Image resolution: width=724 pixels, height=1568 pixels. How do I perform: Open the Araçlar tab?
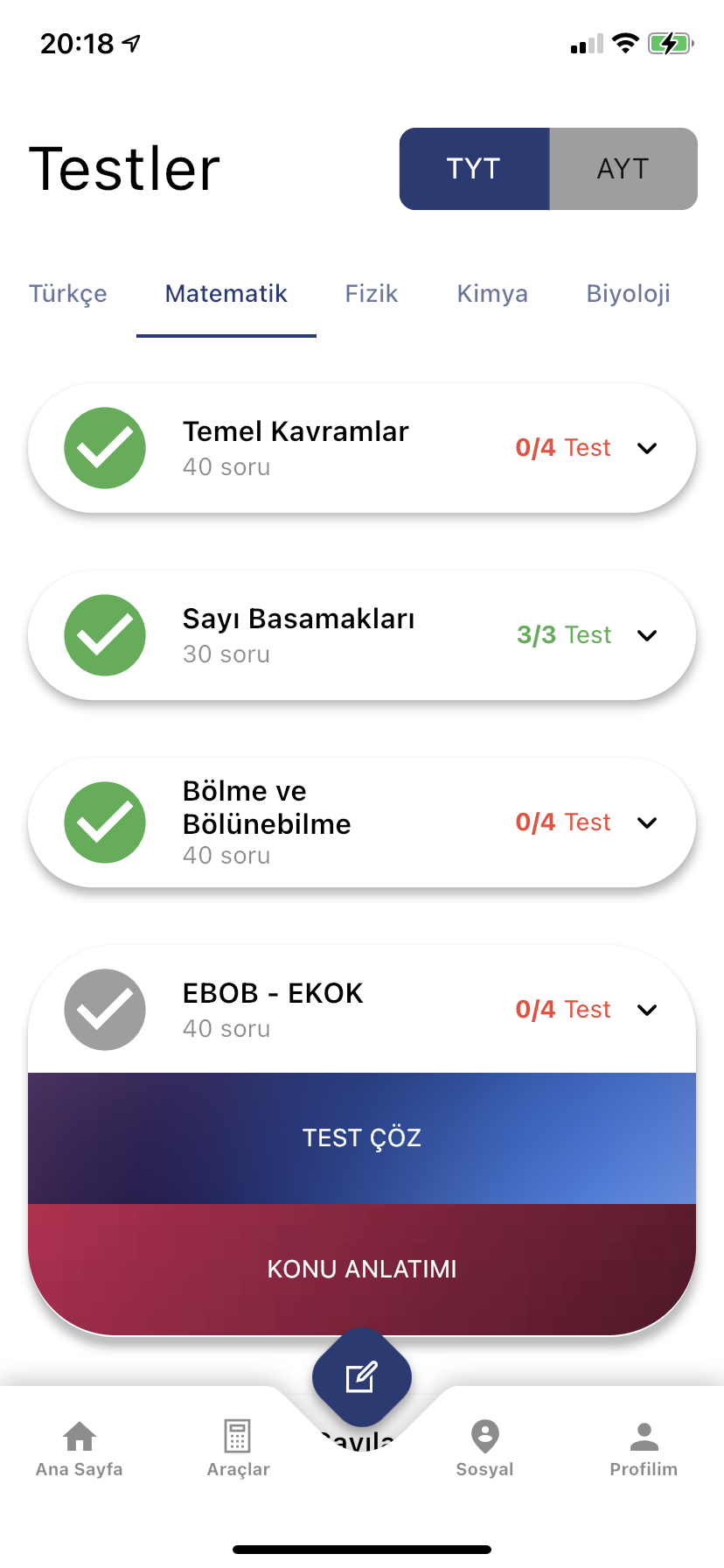[238, 1448]
